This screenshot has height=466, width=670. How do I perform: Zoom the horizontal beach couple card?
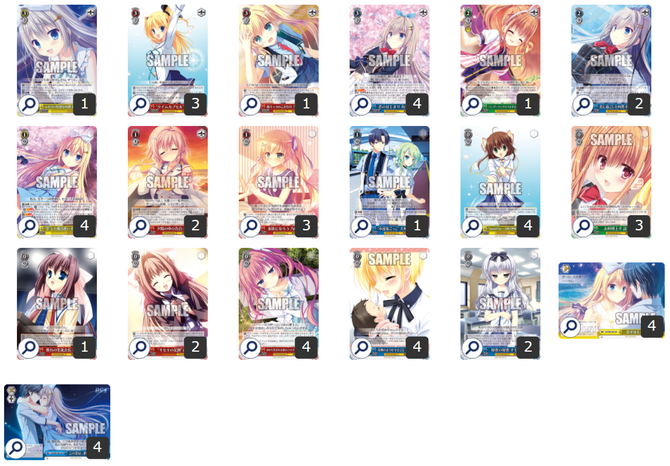pyautogui.click(x=571, y=326)
